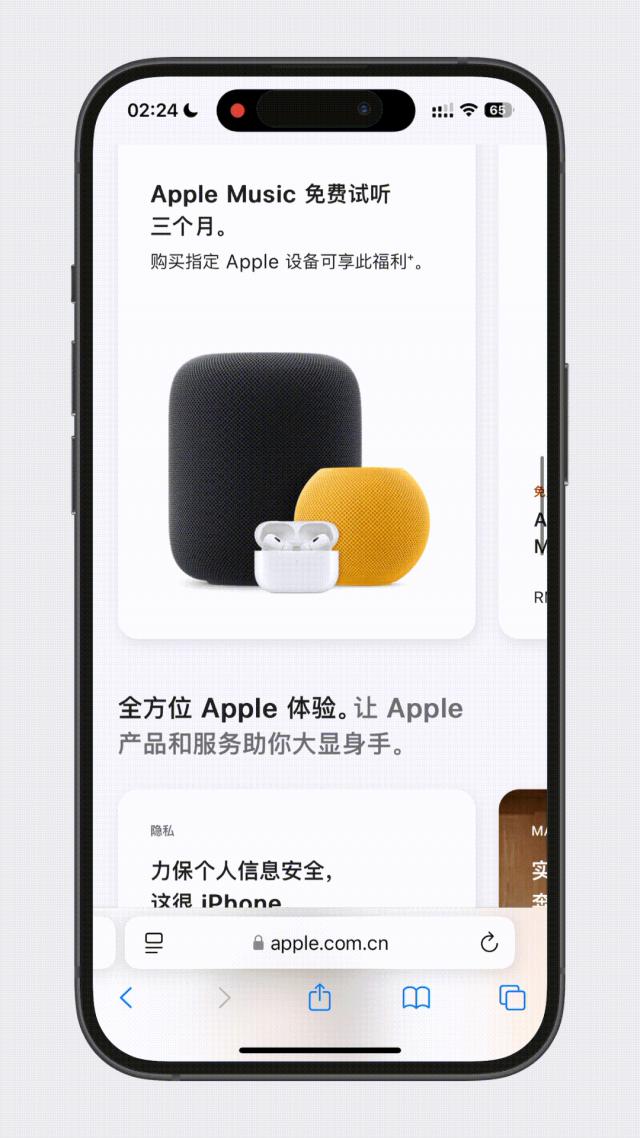
Task: Open the page reader menu icon
Action: [x=154, y=943]
